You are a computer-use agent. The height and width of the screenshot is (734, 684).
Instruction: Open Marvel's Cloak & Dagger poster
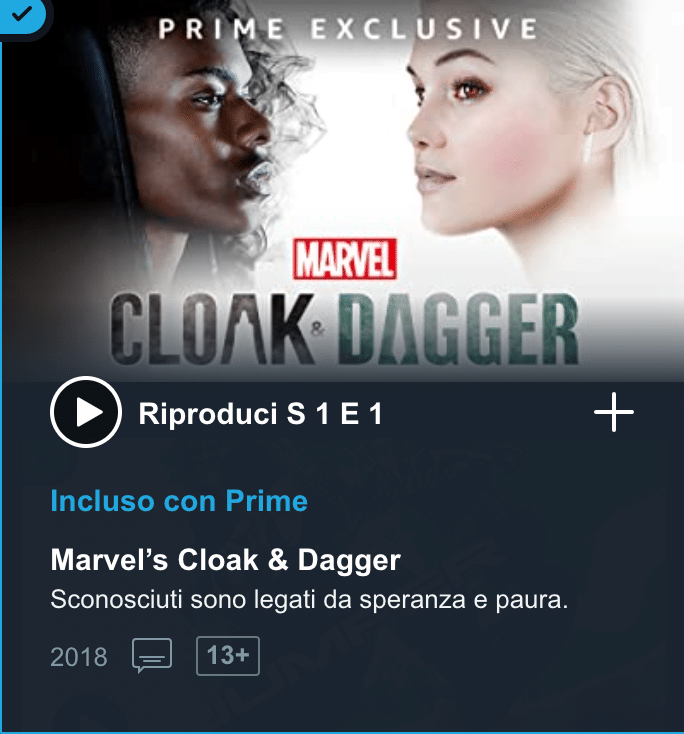342,190
